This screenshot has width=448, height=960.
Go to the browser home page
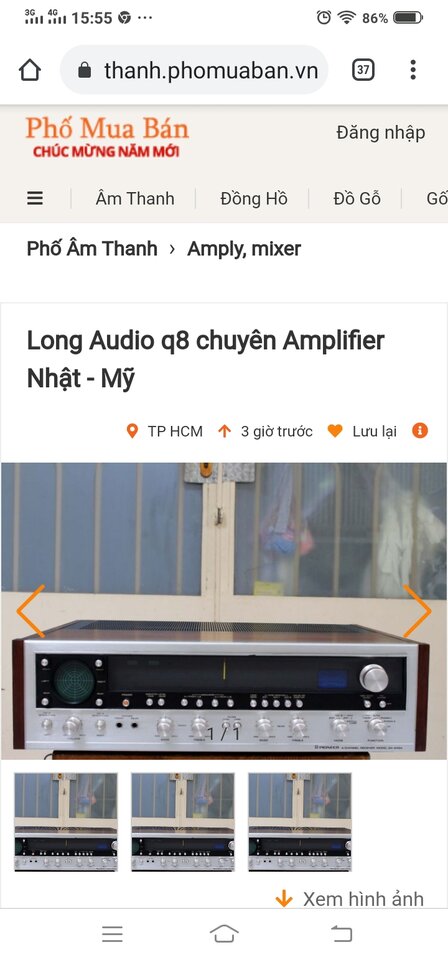30,70
